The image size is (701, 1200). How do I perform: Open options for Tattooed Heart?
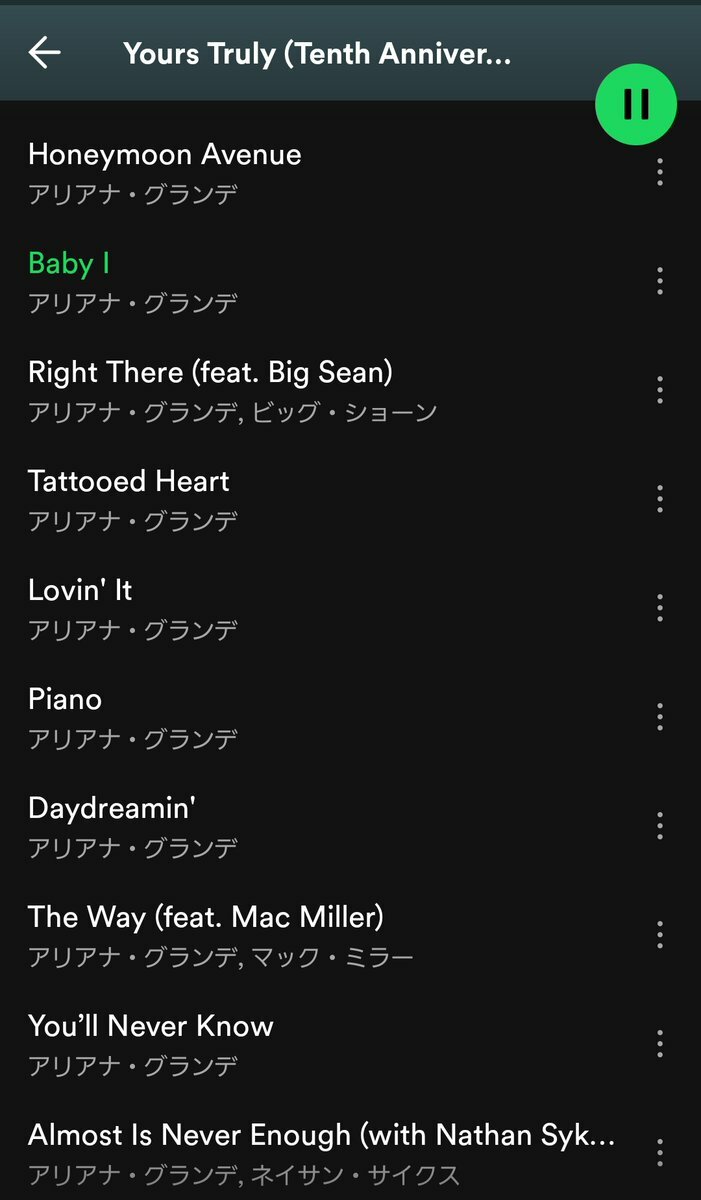coord(660,499)
